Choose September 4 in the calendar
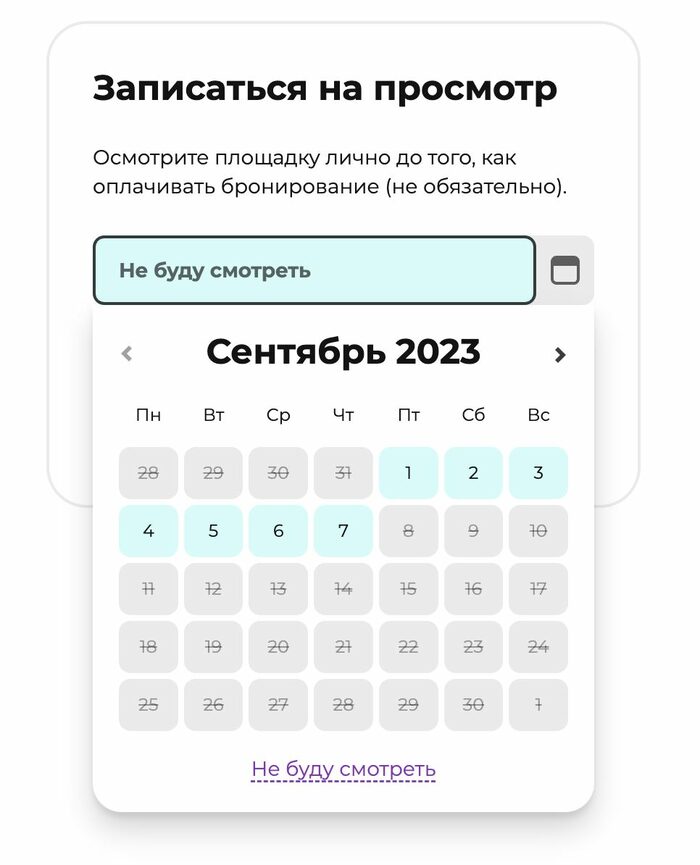The height and width of the screenshot is (865, 700). point(148,531)
